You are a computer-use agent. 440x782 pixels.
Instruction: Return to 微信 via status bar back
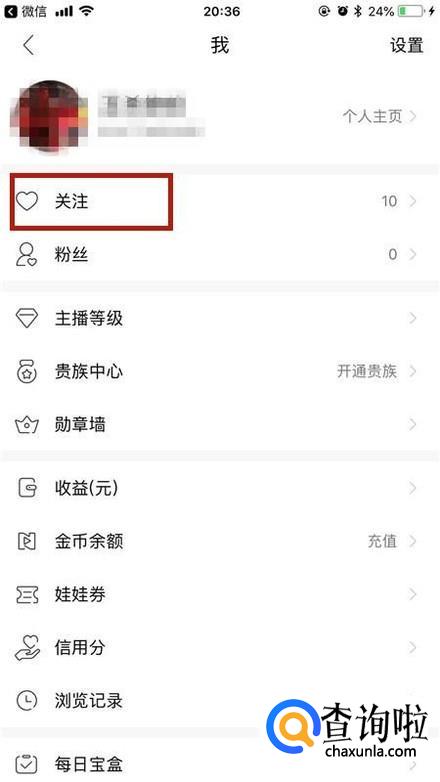[x=25, y=11]
